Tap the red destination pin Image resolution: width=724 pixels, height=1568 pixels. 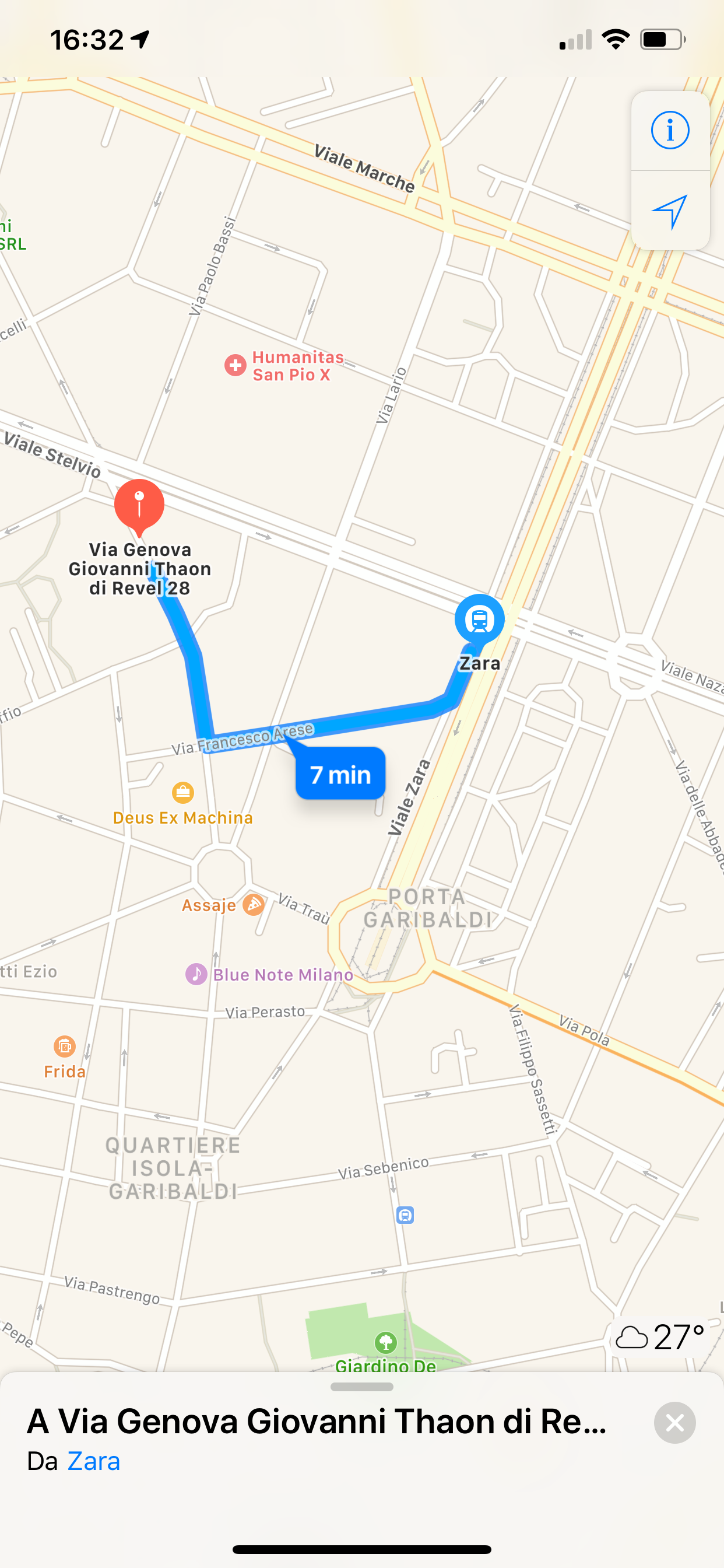point(139,504)
